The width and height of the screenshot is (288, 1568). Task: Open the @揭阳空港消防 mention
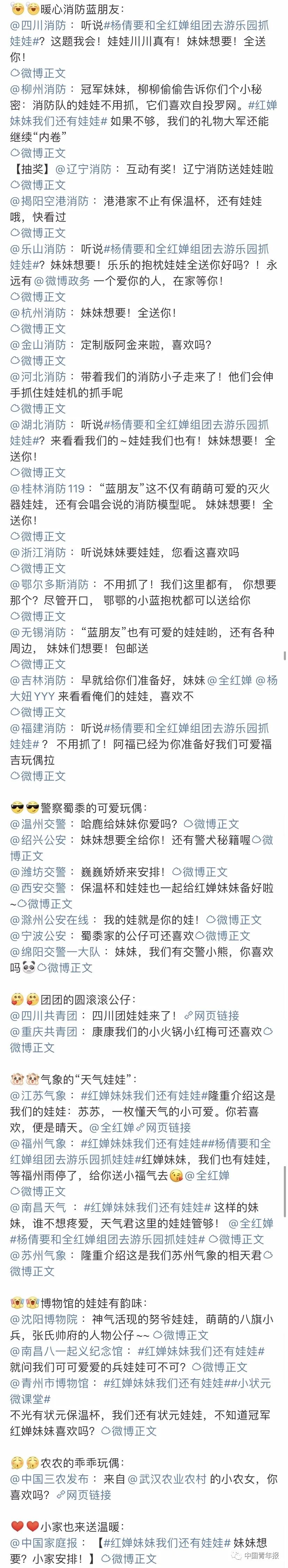pos(49,201)
